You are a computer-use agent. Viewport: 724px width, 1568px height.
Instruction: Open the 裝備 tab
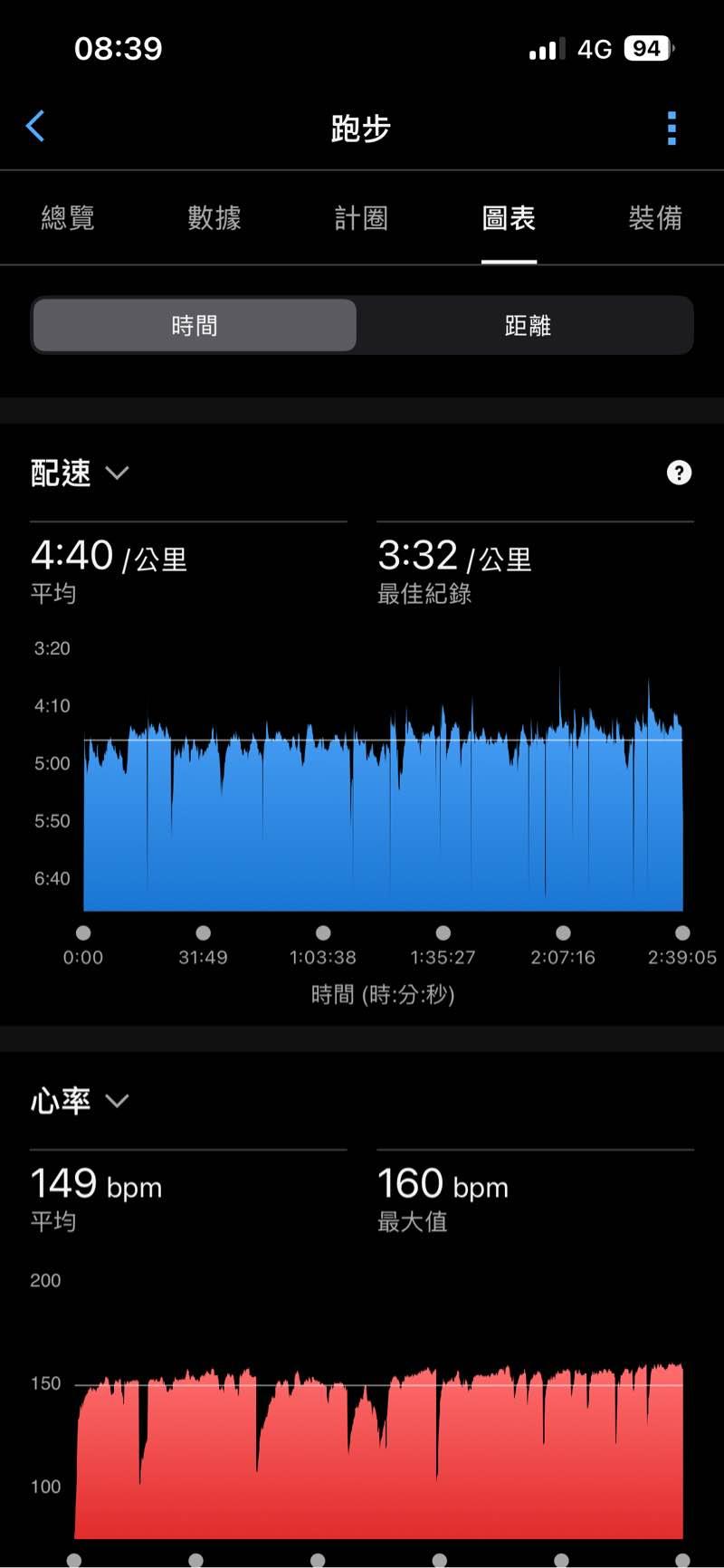655,218
